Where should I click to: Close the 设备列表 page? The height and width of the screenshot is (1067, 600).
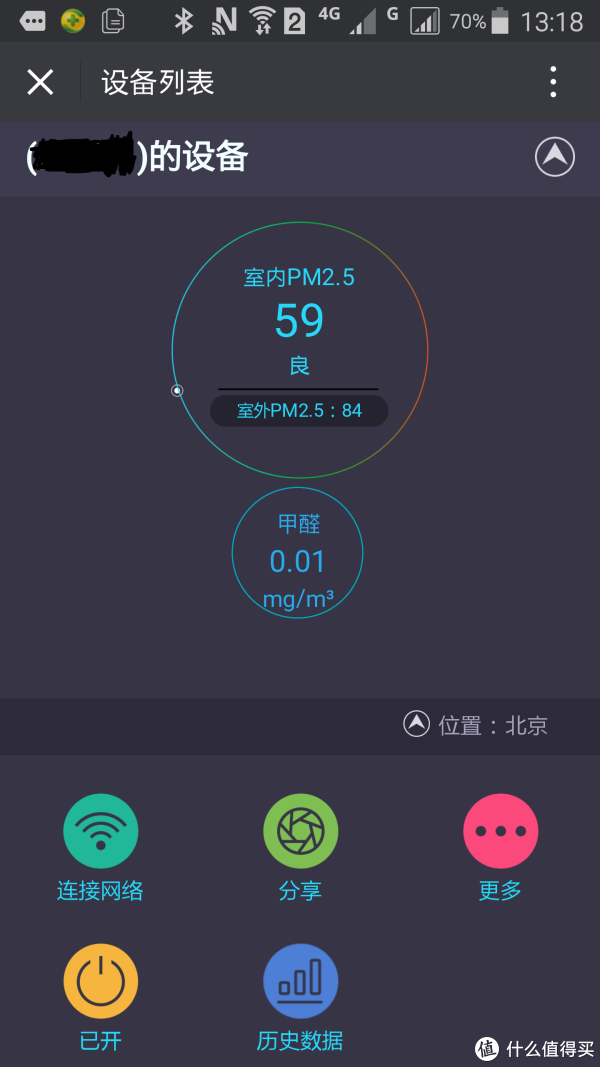(40, 82)
